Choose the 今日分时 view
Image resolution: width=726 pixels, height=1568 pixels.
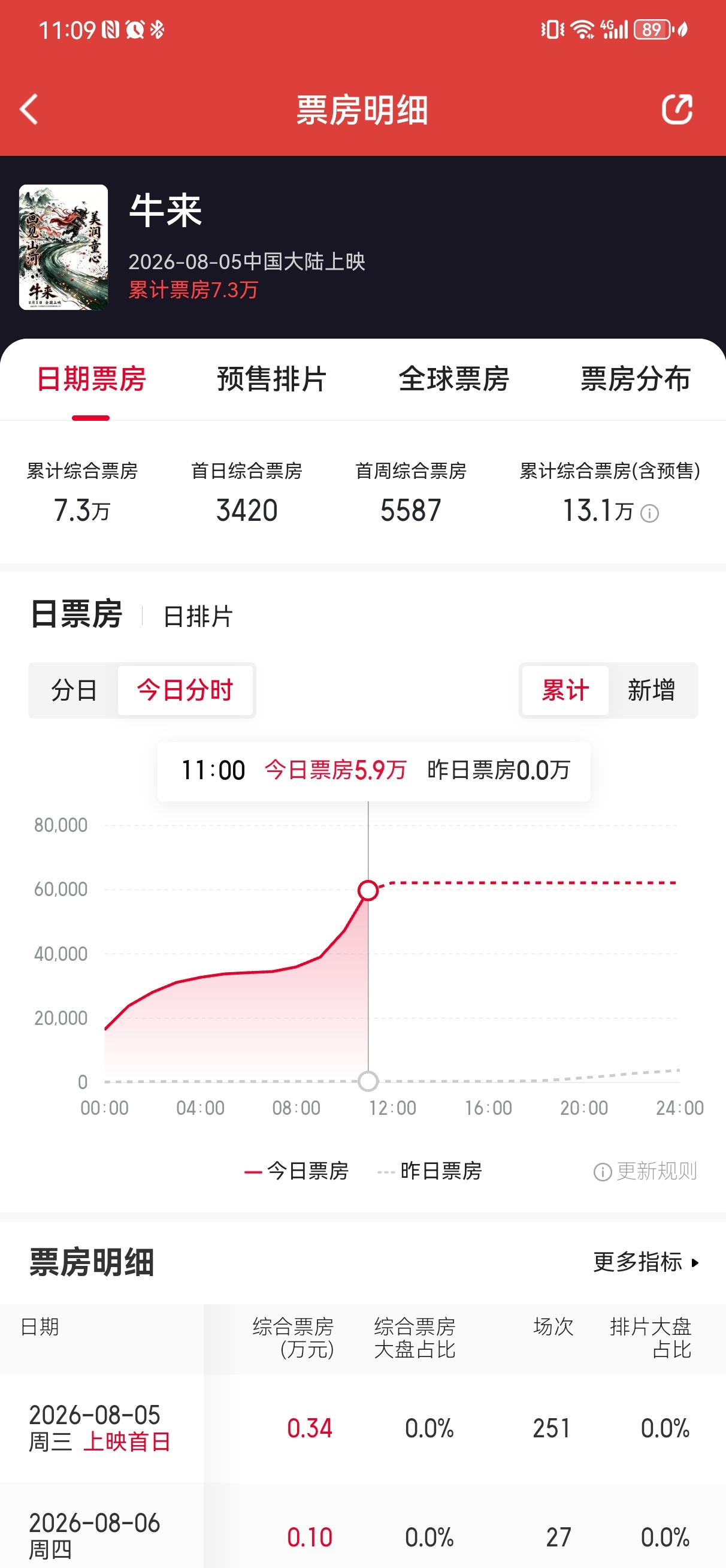185,690
